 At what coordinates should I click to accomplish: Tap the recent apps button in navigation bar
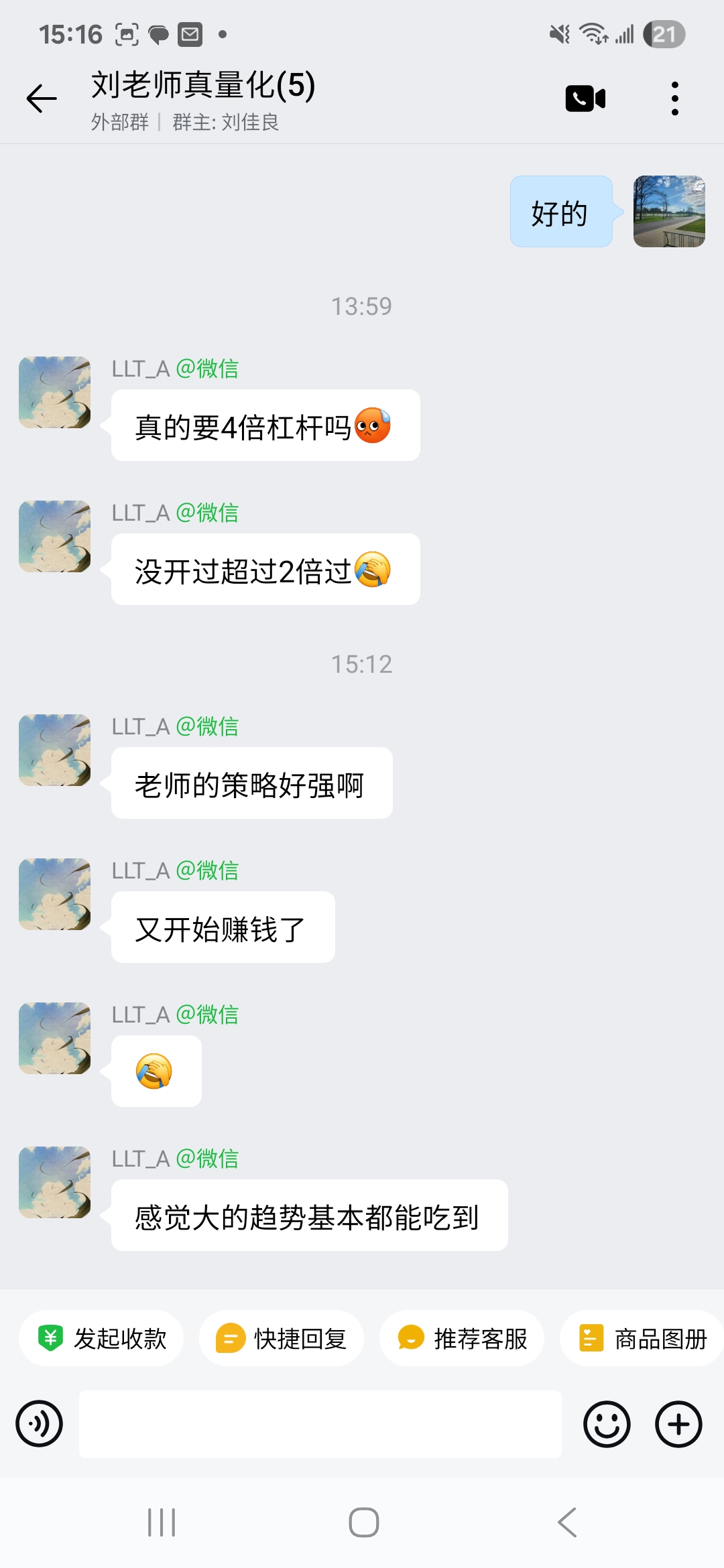coord(161,1521)
